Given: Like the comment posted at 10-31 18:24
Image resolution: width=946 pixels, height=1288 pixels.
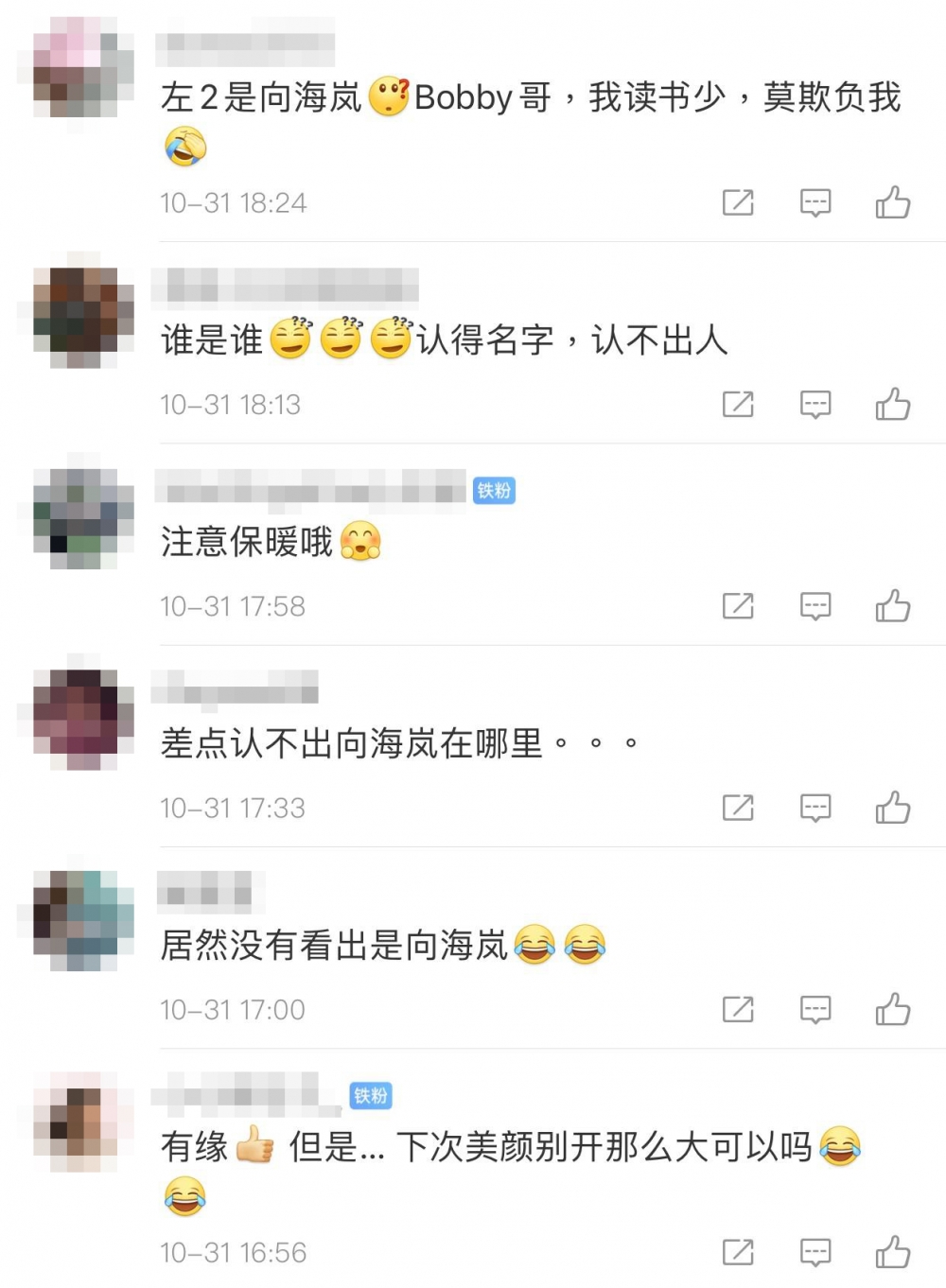Looking at the screenshot, I should tap(892, 202).
